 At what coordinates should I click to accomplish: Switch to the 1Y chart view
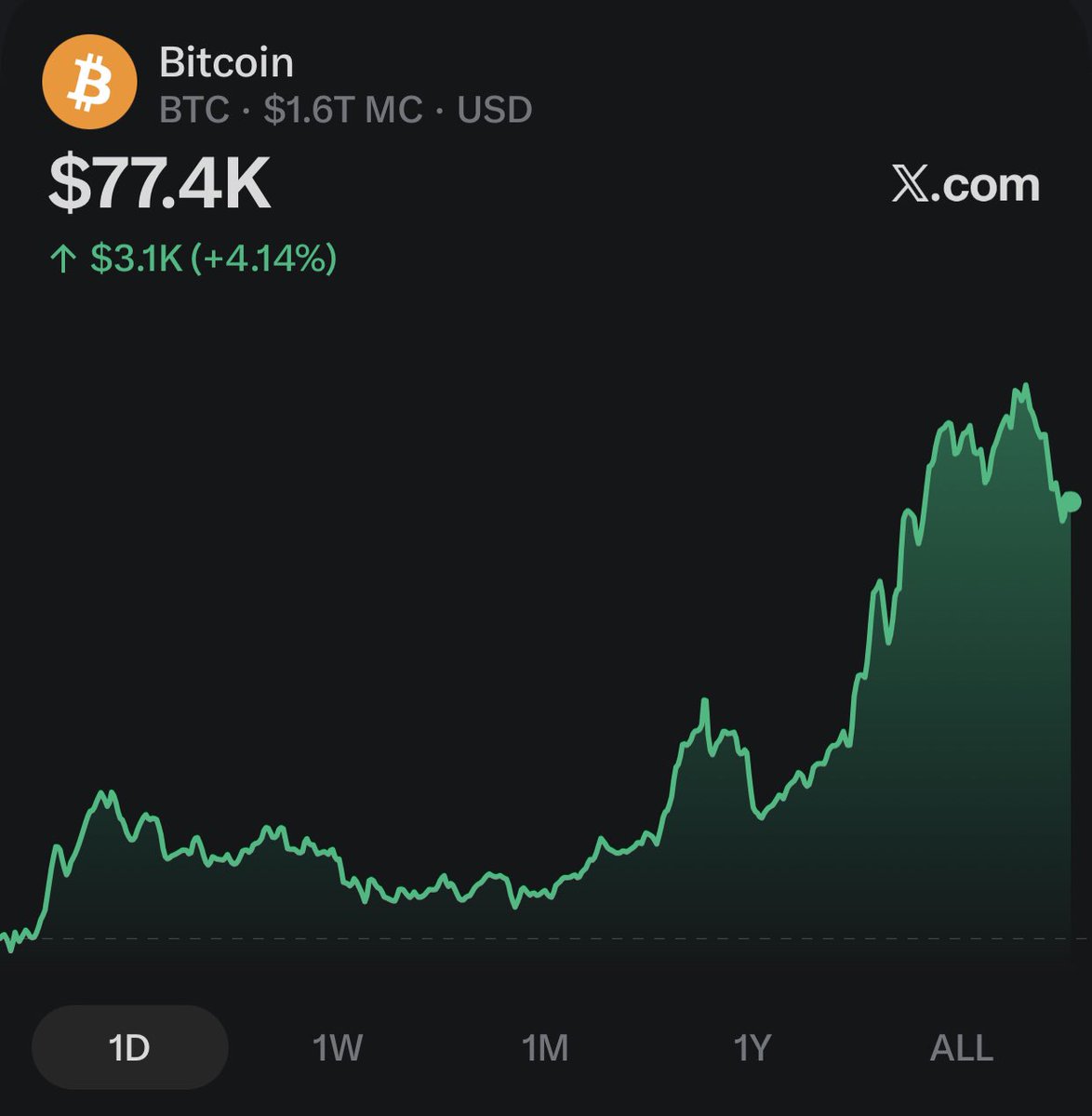coord(752,1048)
